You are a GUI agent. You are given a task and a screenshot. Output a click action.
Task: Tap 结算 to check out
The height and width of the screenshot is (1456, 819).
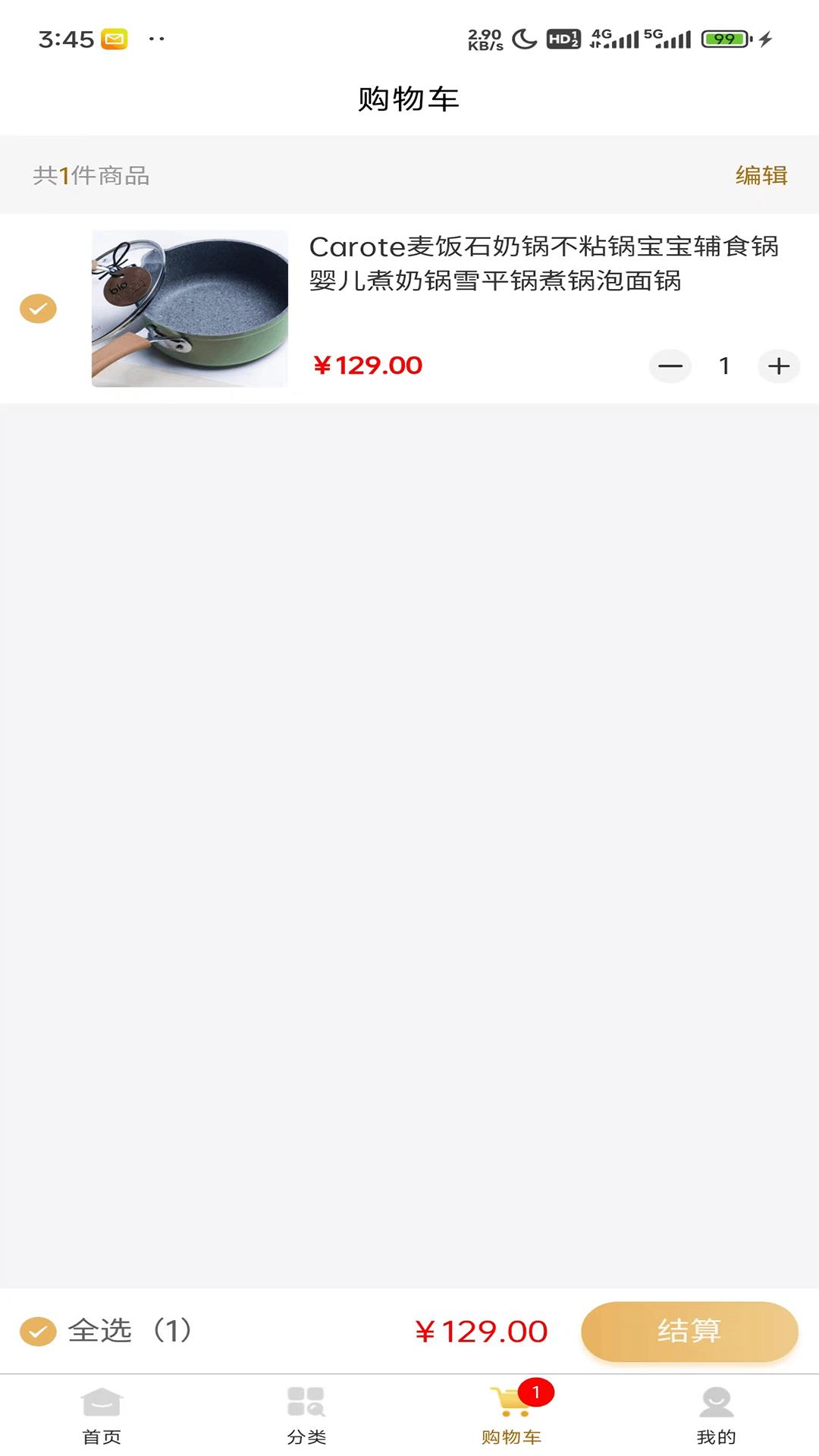689,1331
